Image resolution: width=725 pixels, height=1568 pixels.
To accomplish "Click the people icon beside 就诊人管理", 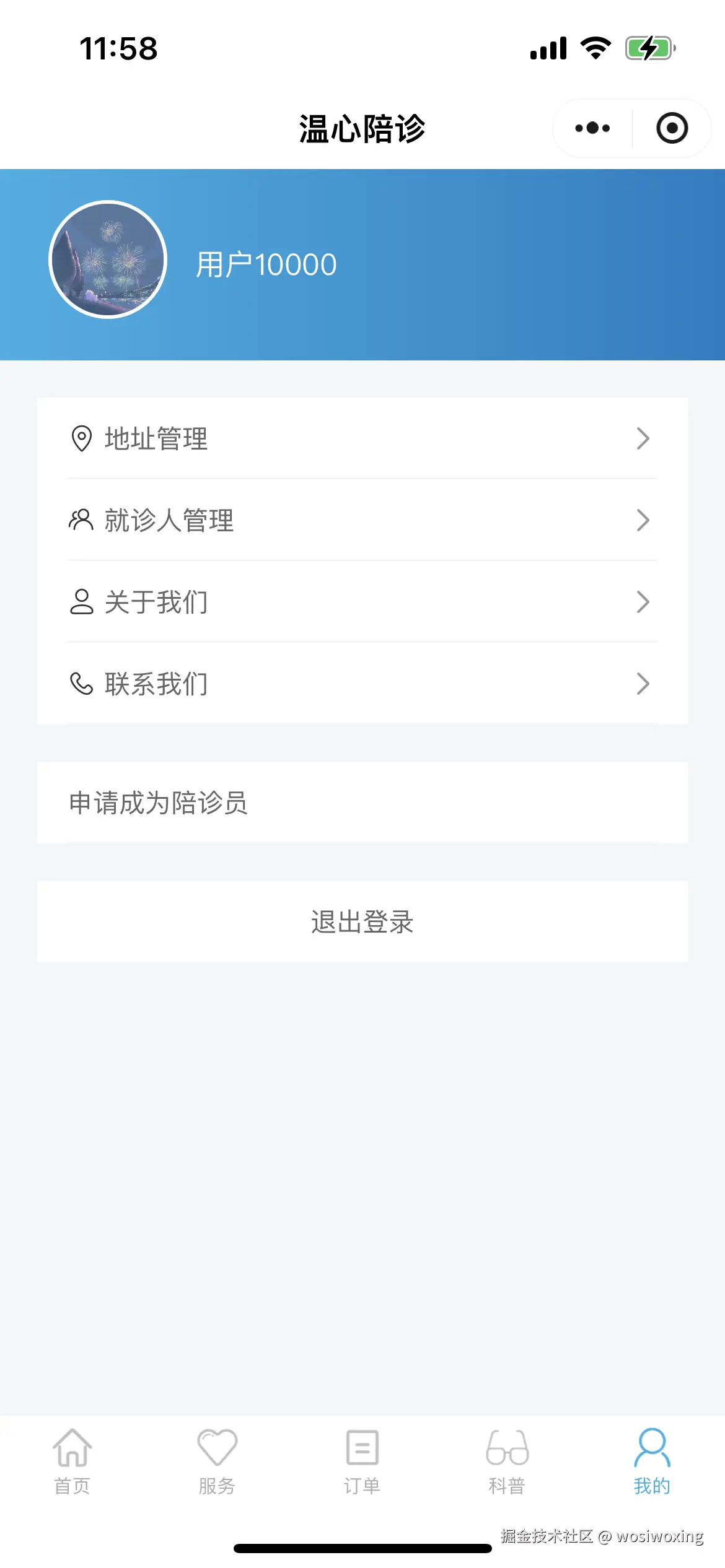I will (81, 520).
